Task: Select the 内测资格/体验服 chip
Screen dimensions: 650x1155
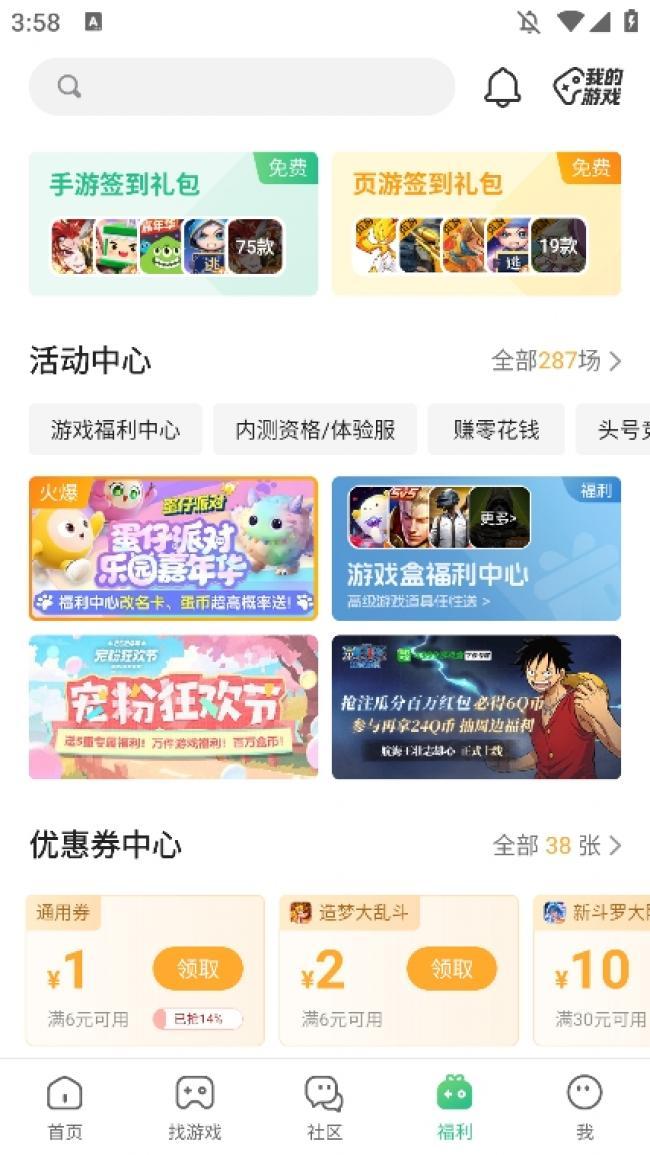Action: click(x=315, y=429)
